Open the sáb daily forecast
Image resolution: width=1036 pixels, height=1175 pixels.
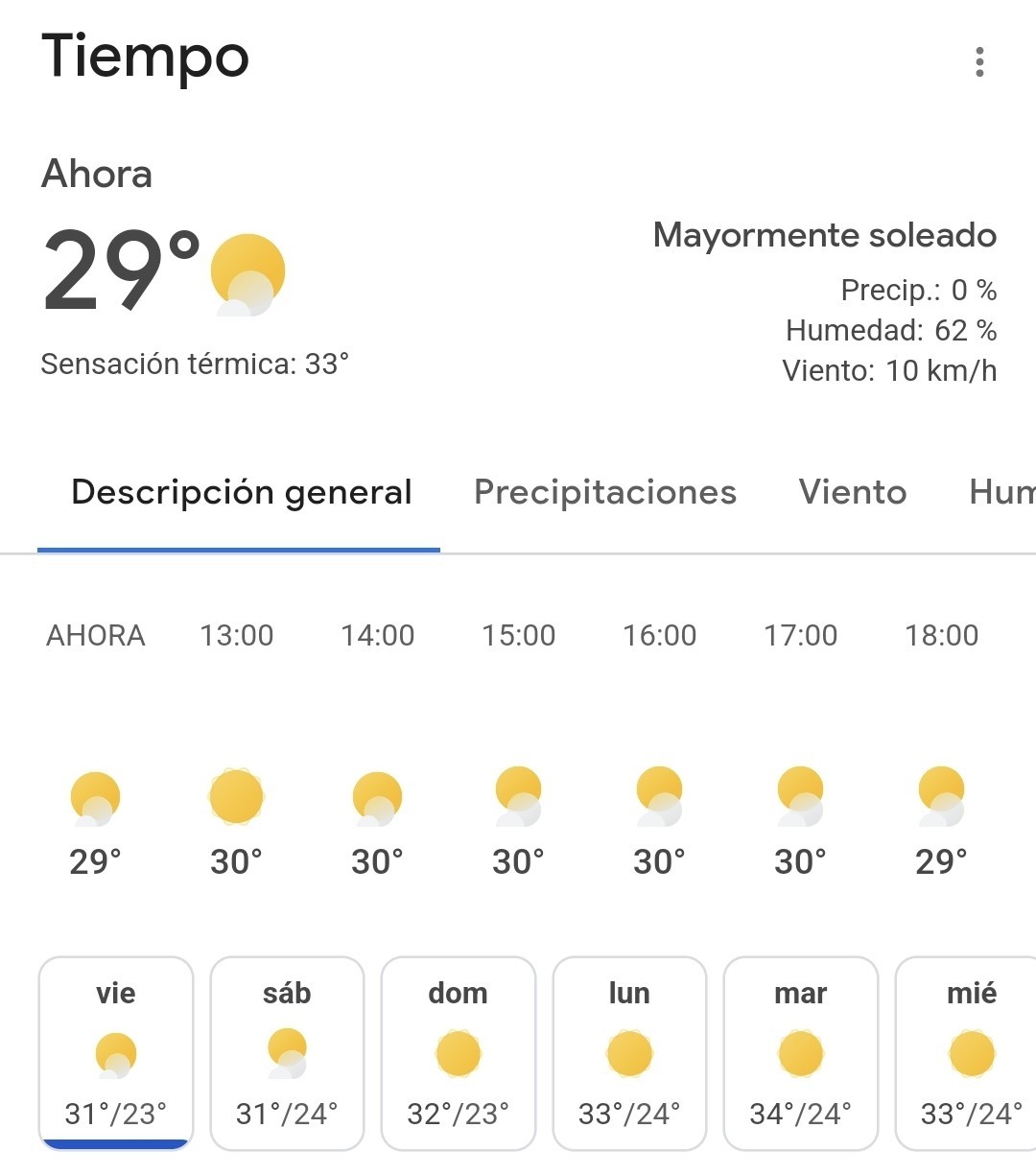click(x=287, y=1052)
